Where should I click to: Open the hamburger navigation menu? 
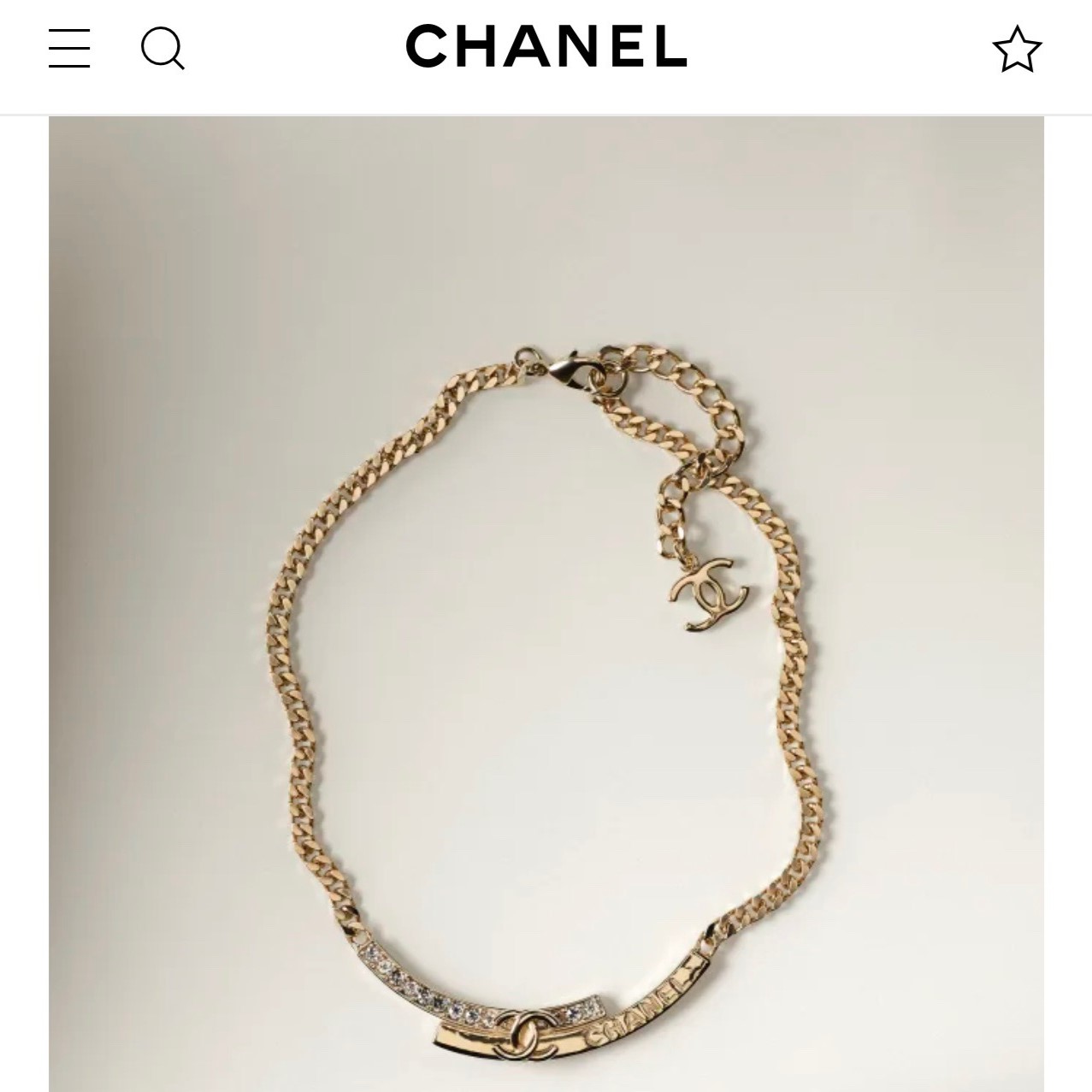tap(69, 48)
